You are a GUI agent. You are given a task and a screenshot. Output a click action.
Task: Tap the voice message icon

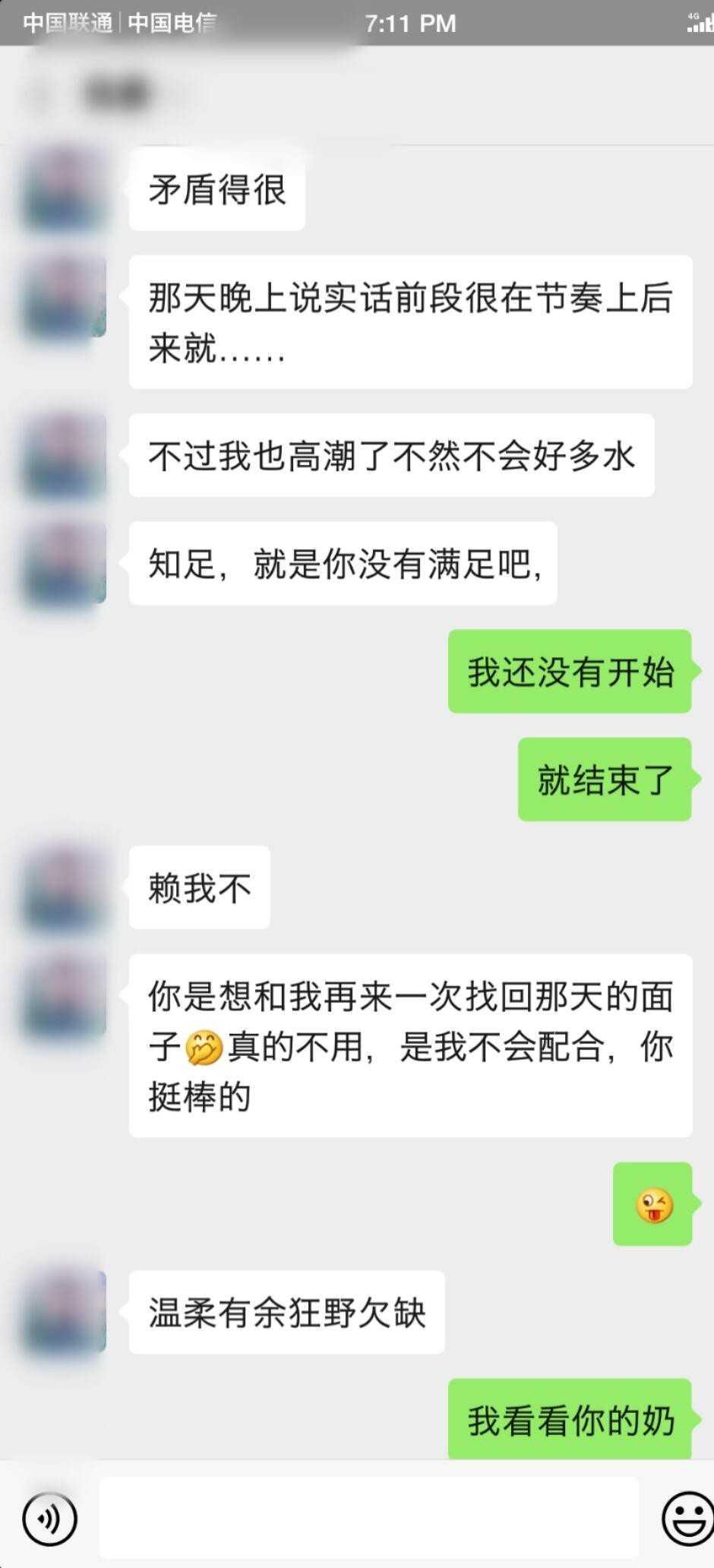coord(49,1519)
